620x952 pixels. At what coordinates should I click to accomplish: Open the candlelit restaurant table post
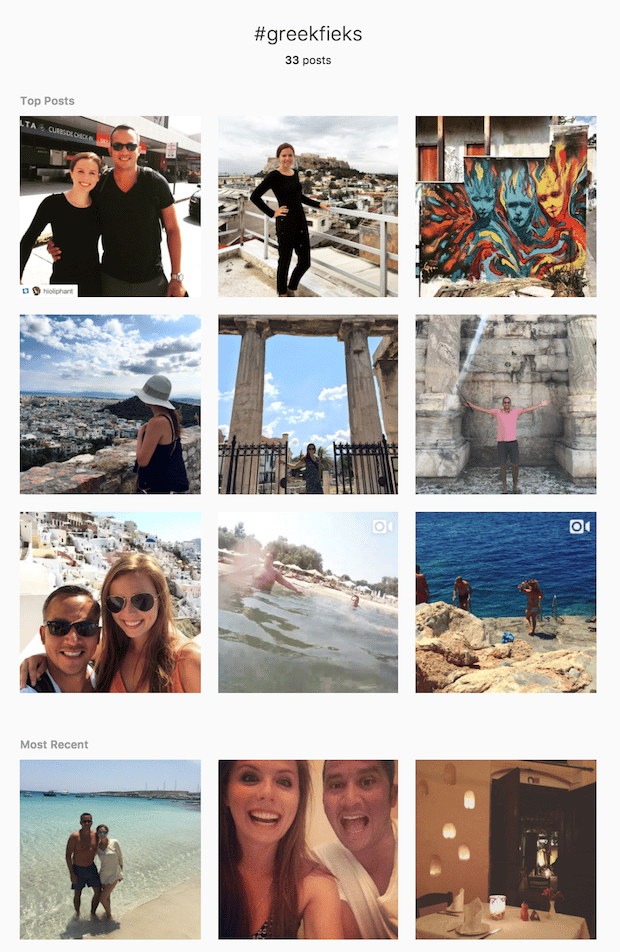coord(506,849)
